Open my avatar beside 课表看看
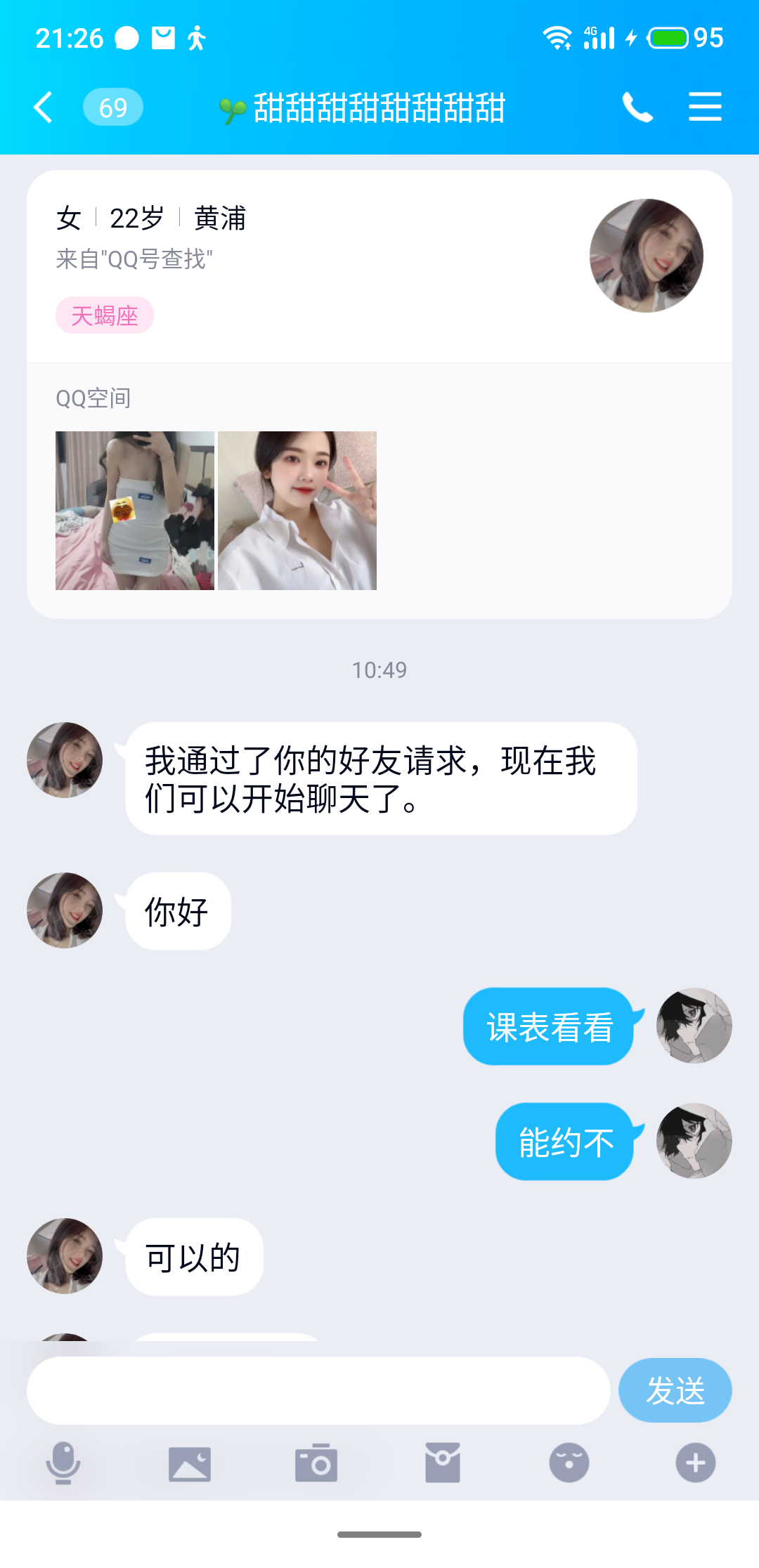The image size is (759, 1568). pyautogui.click(x=694, y=1026)
